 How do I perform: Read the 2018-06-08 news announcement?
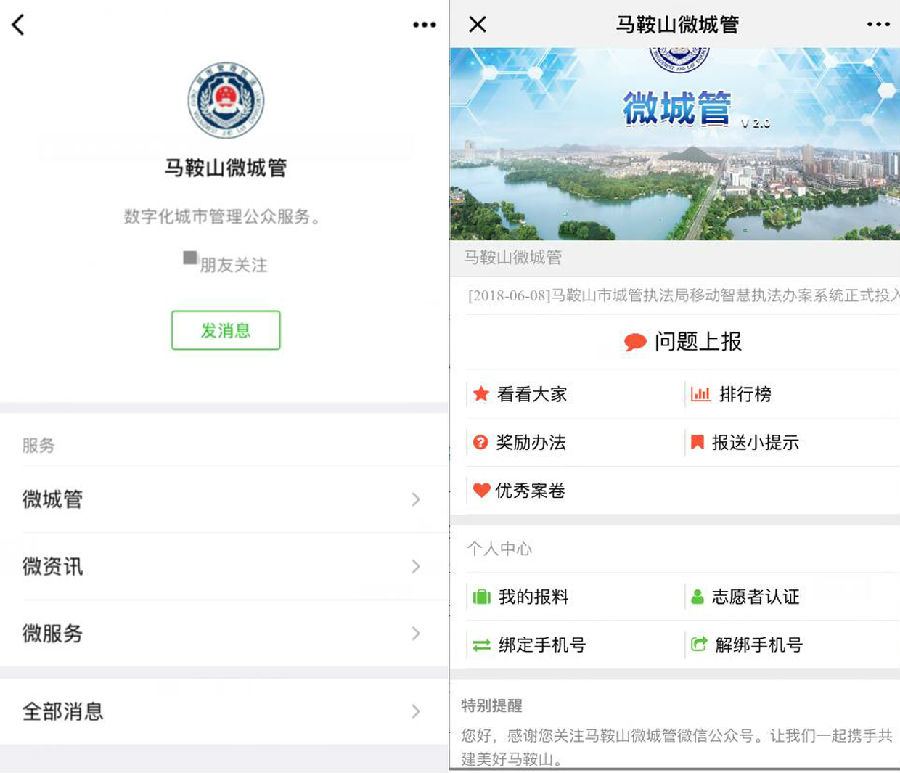click(680, 295)
